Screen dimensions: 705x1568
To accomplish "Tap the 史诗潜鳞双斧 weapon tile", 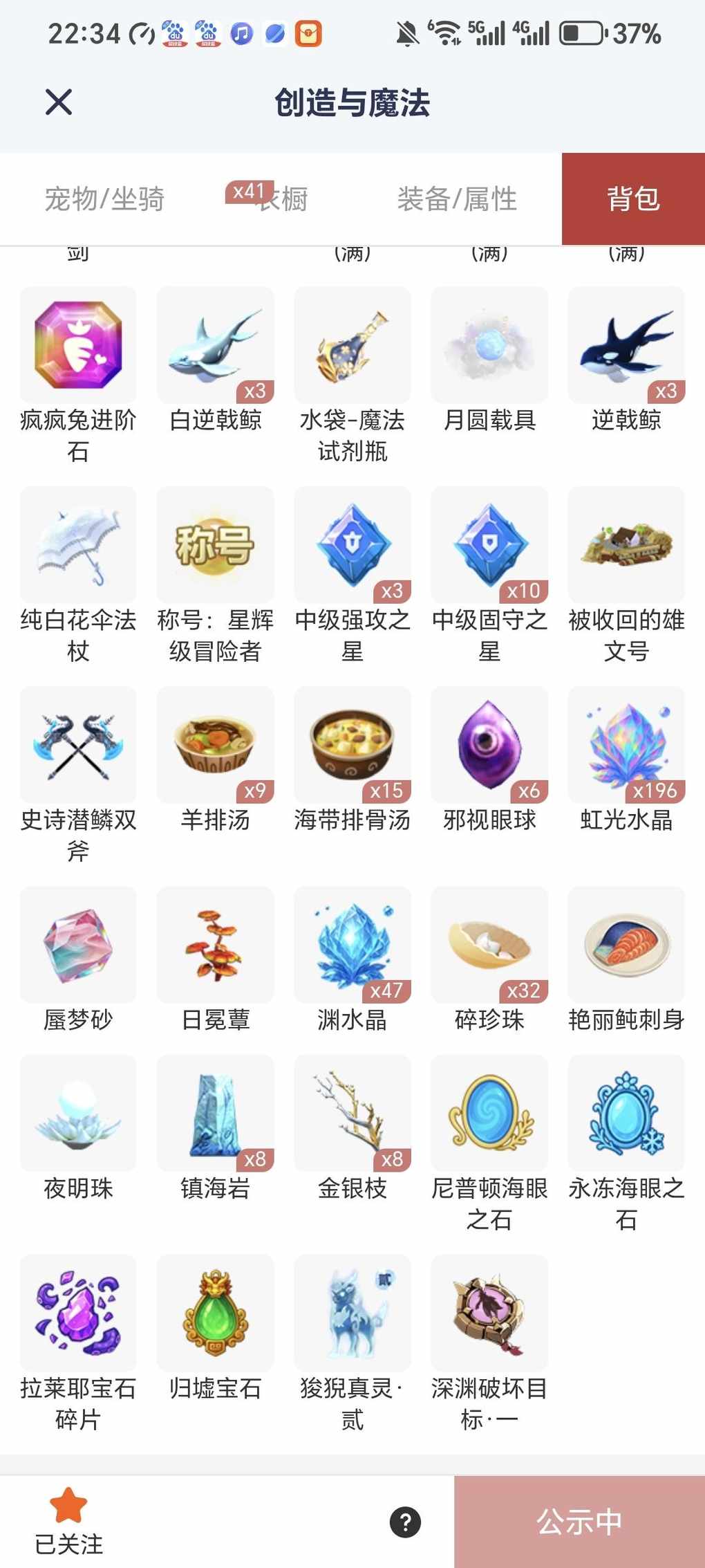I will pyautogui.click(x=78, y=745).
